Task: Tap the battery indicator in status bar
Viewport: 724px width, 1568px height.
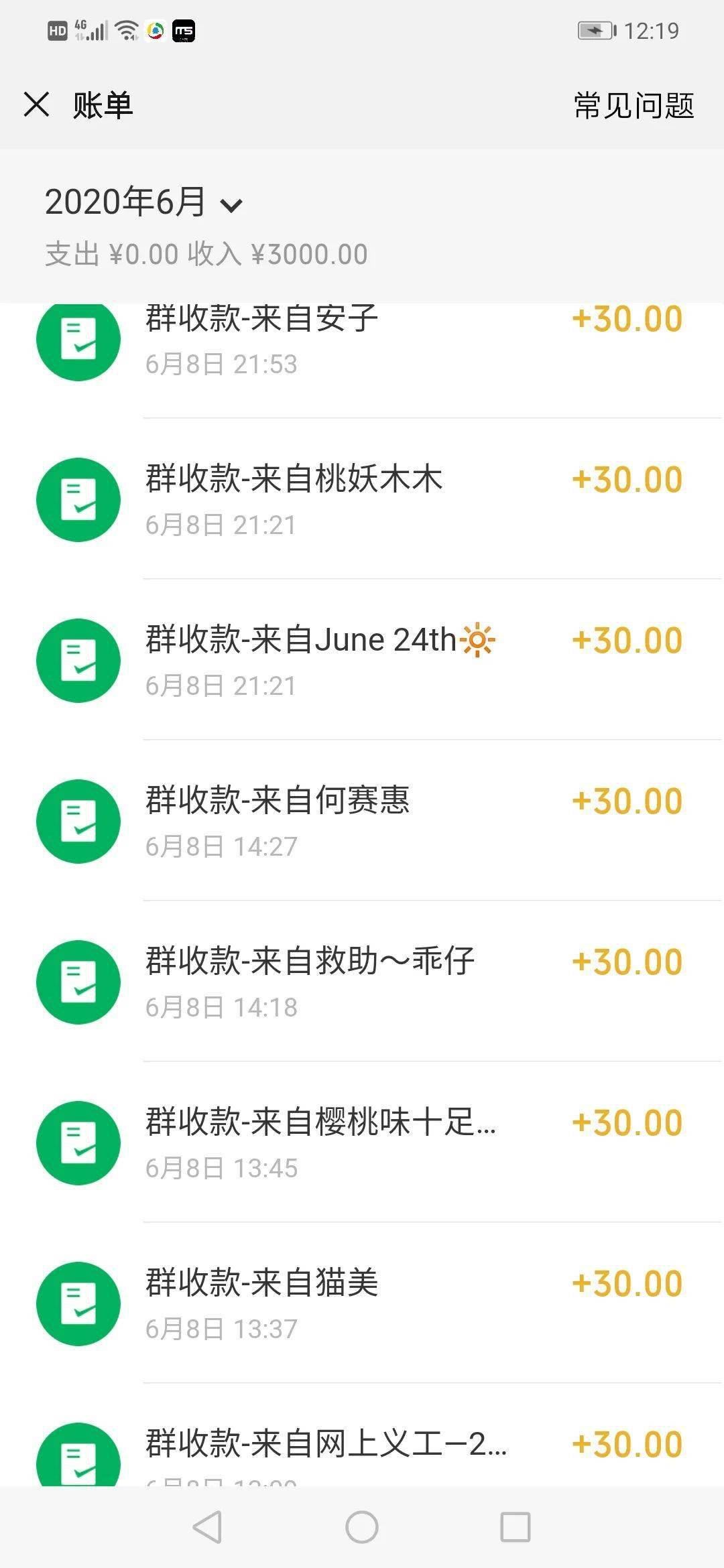Action: (x=595, y=29)
